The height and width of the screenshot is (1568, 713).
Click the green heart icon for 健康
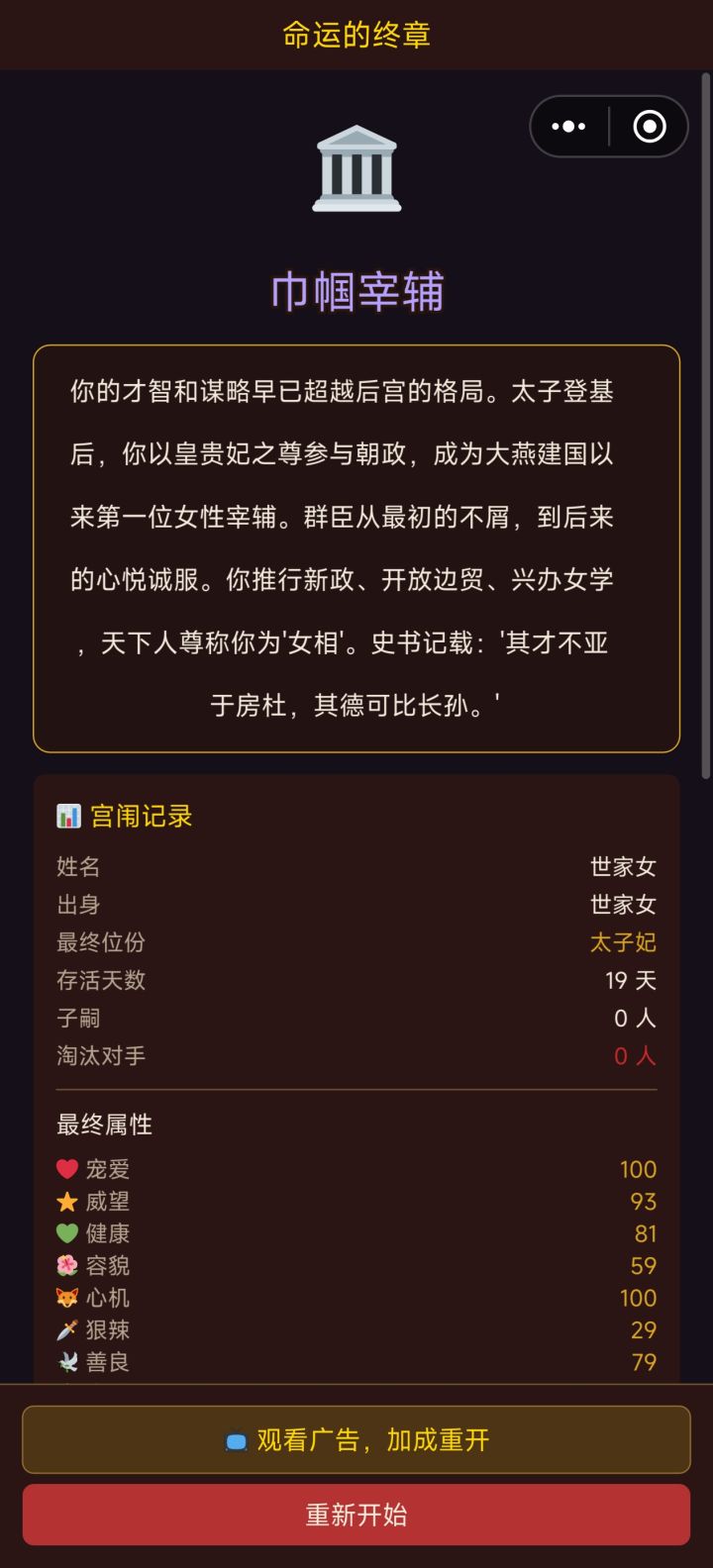click(66, 1232)
